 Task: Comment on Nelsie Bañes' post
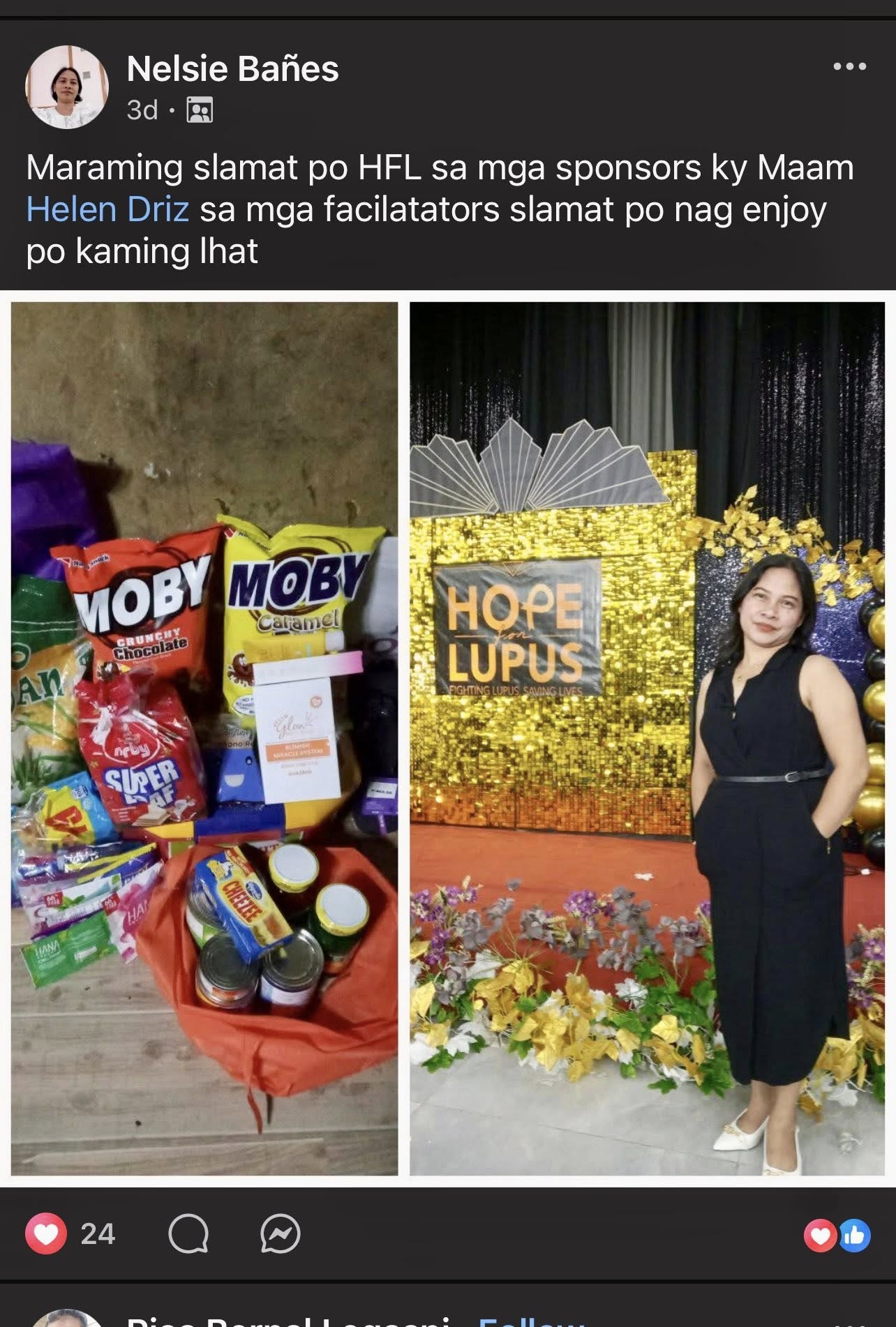188,1234
